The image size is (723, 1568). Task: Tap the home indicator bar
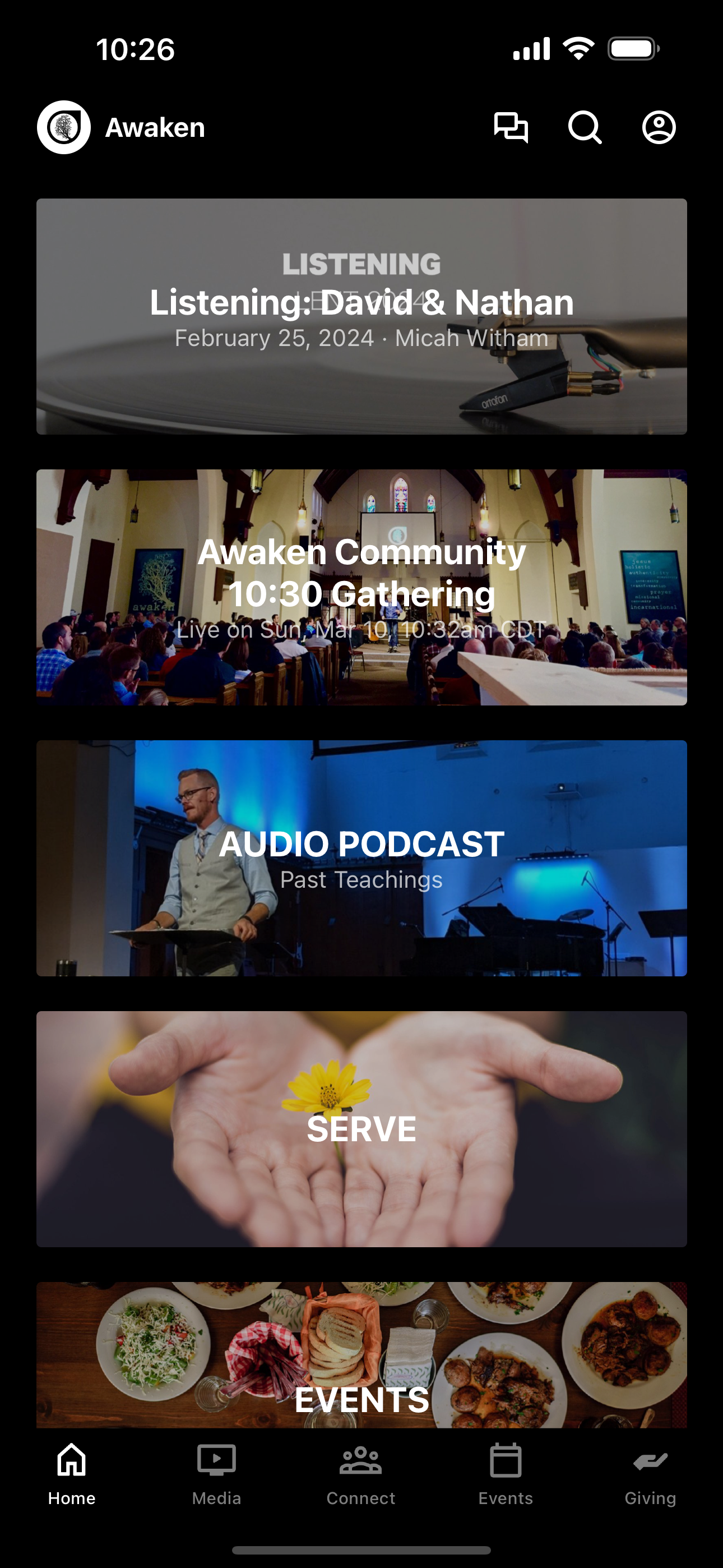361,1548
